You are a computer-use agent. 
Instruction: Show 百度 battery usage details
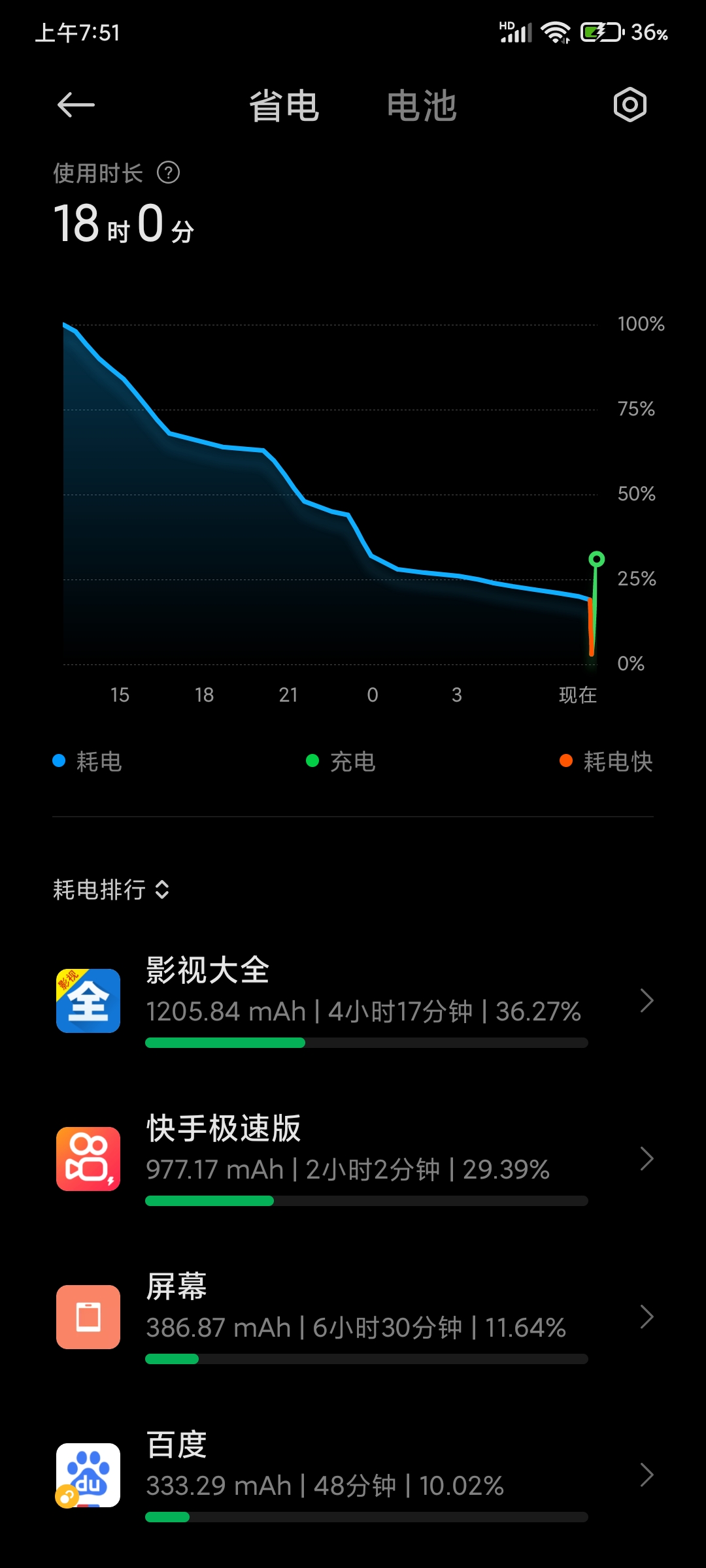(353, 1475)
